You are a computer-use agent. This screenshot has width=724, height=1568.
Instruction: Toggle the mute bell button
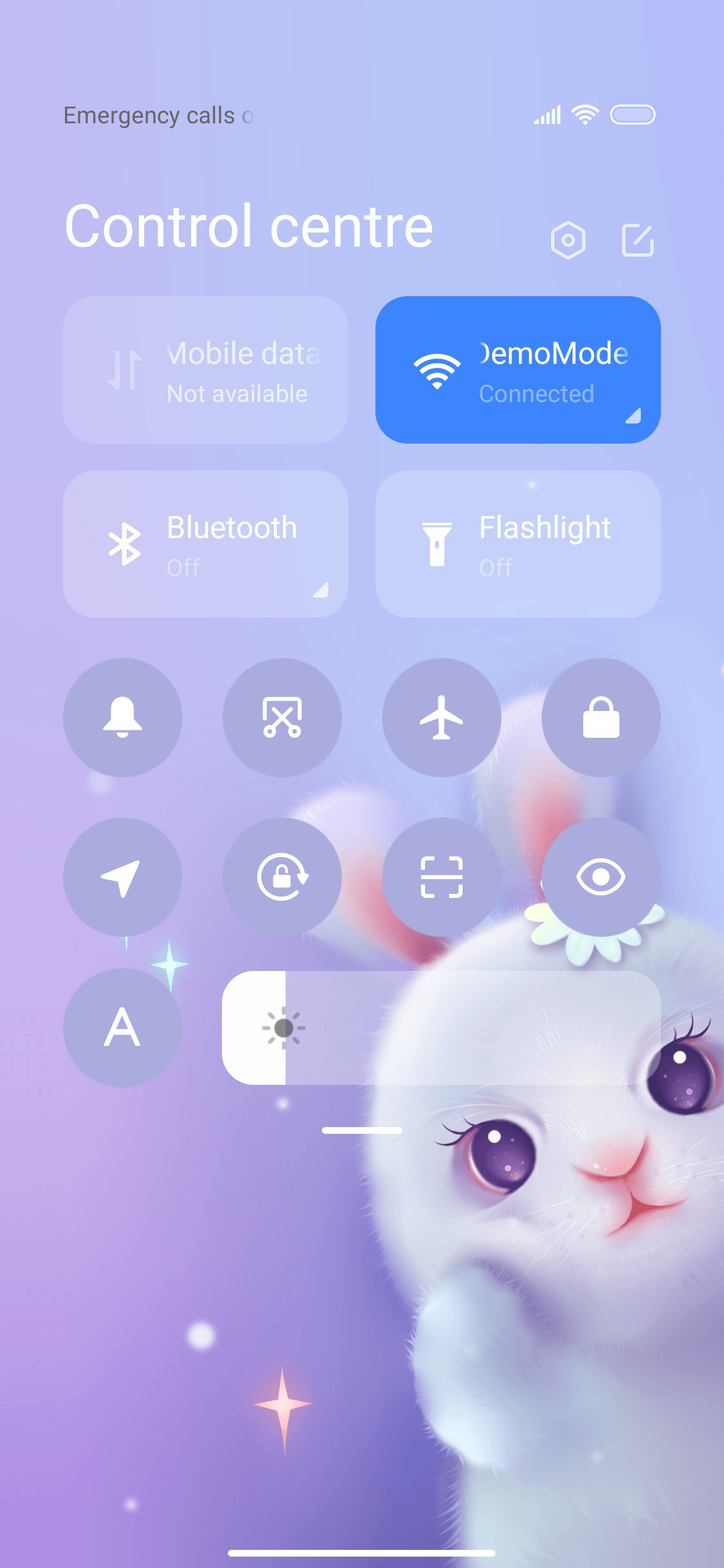coord(123,718)
